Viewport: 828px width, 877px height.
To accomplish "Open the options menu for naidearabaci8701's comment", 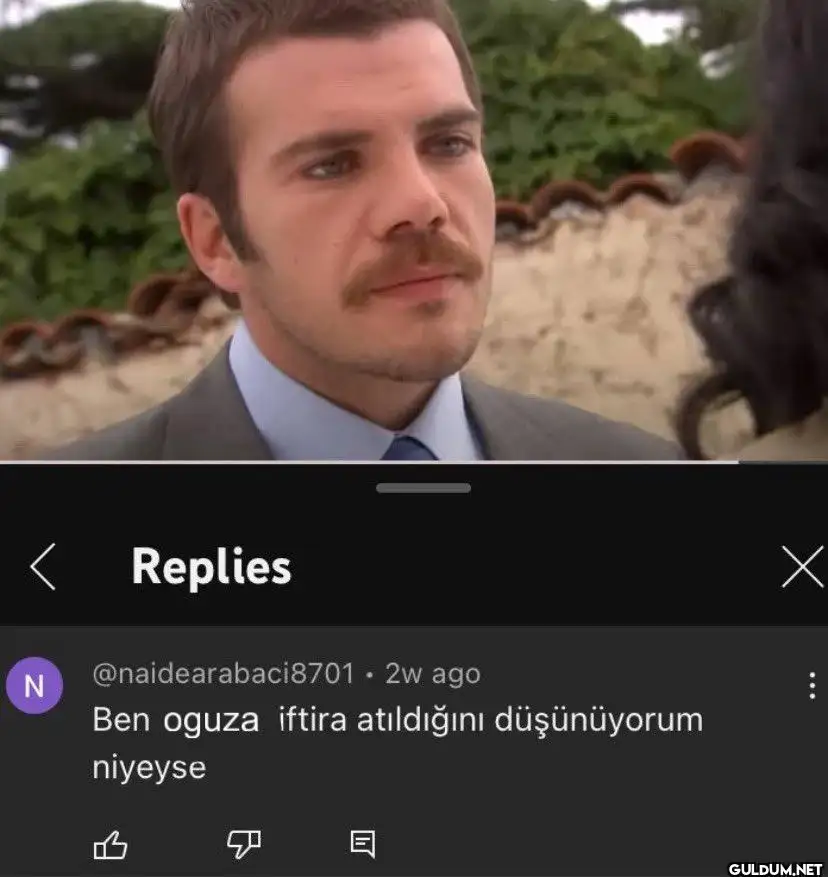I will pyautogui.click(x=811, y=685).
